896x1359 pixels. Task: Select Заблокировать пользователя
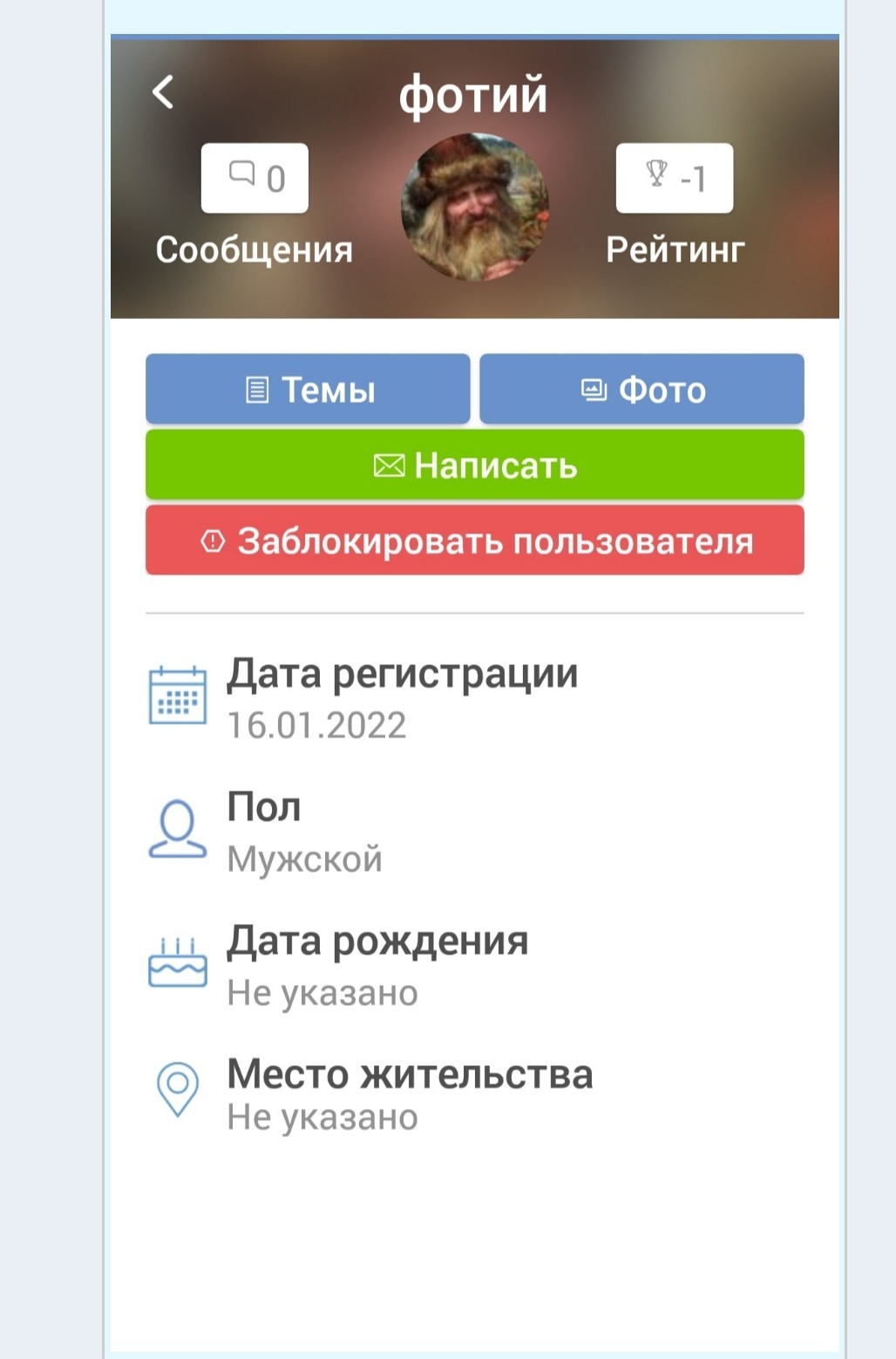(475, 540)
